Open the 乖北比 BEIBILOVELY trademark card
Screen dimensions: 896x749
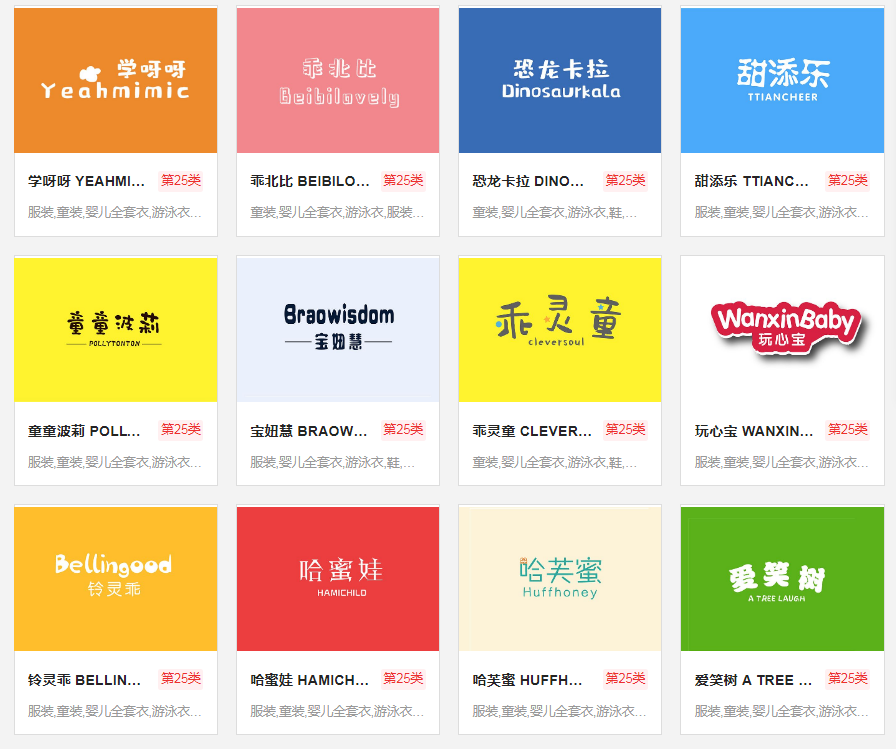click(x=338, y=82)
